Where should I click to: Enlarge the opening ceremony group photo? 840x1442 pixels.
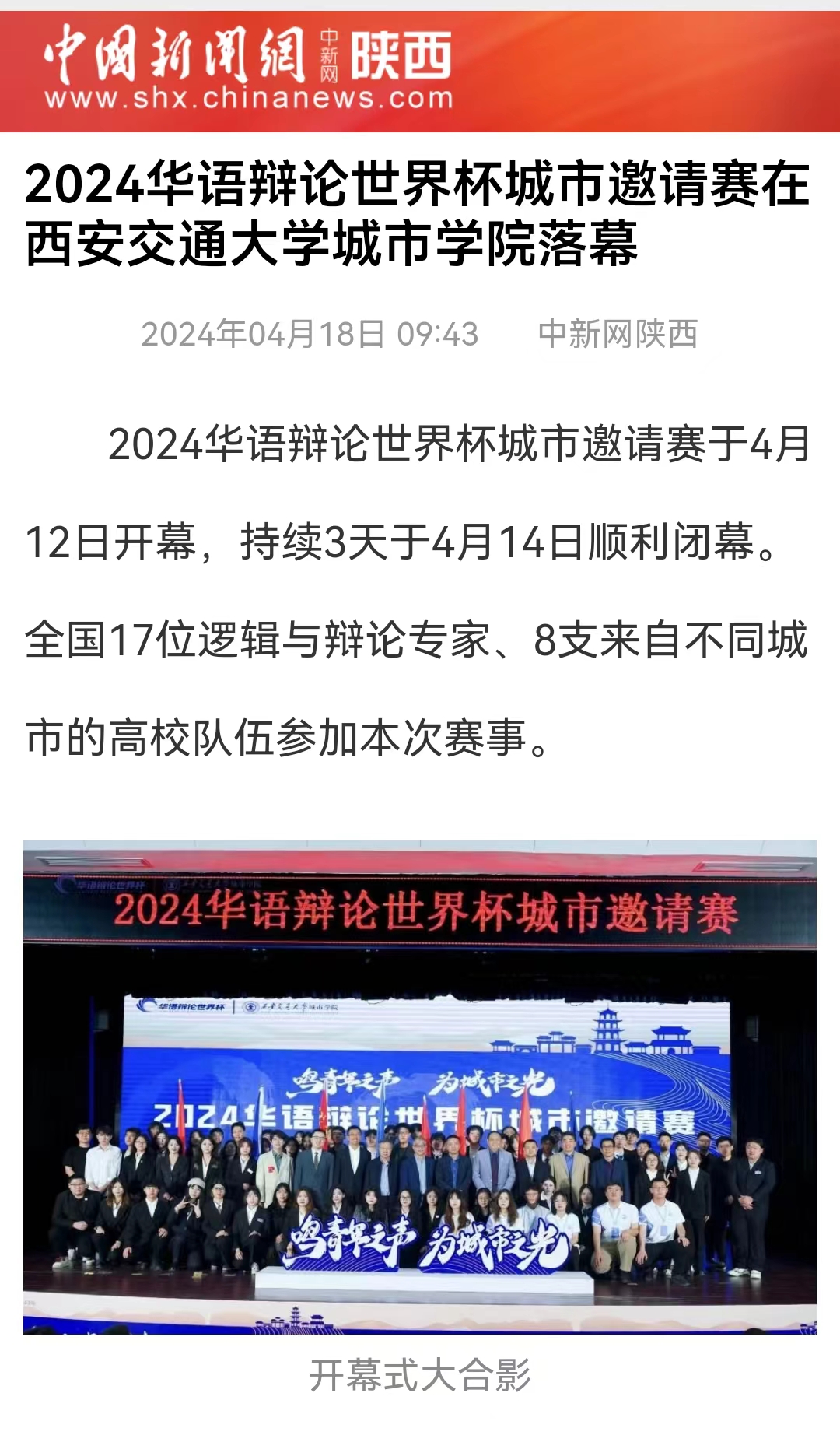(420, 1086)
